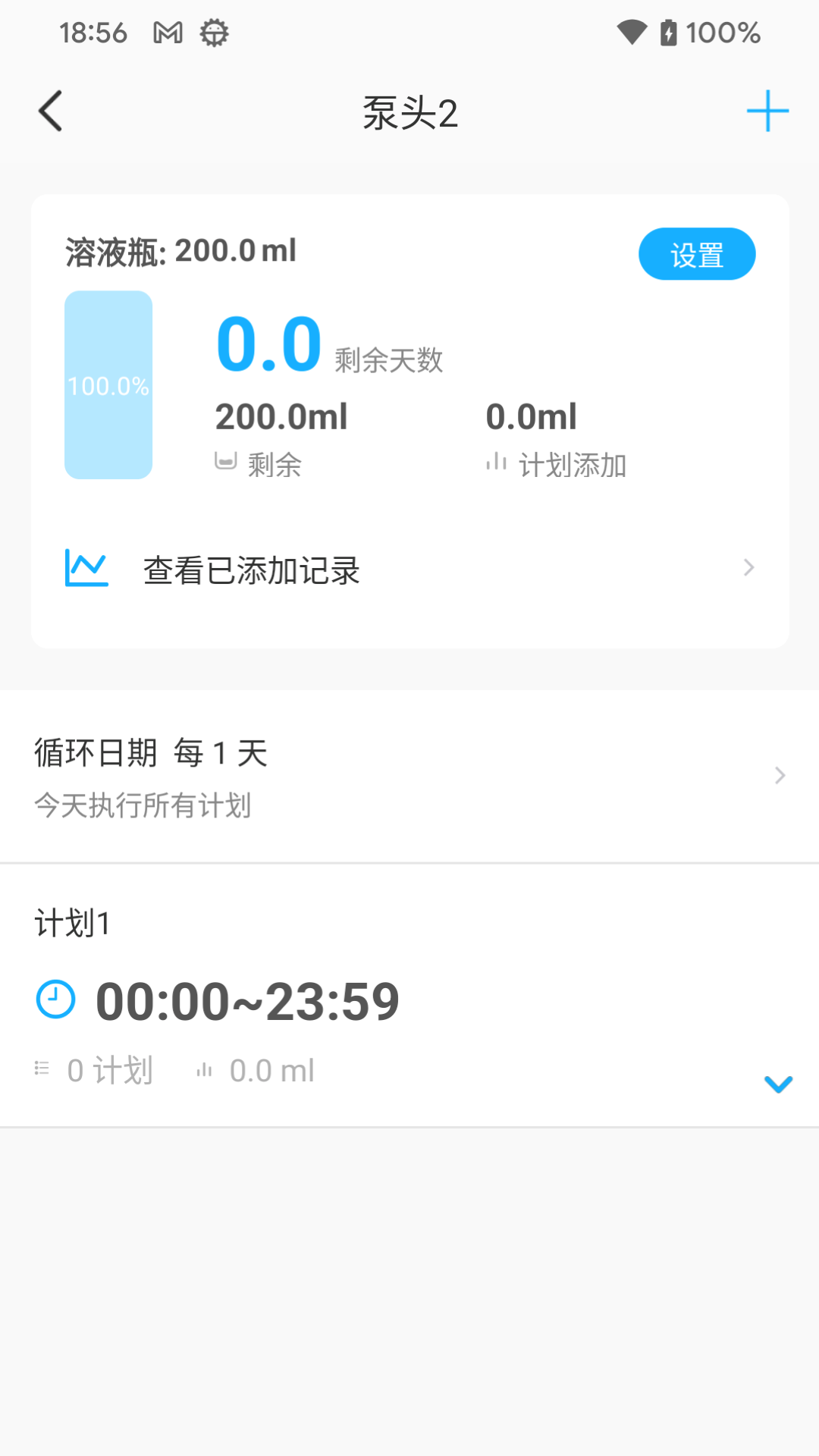
Task: Expand the 计划1 details with the chevron
Action: point(778,1084)
